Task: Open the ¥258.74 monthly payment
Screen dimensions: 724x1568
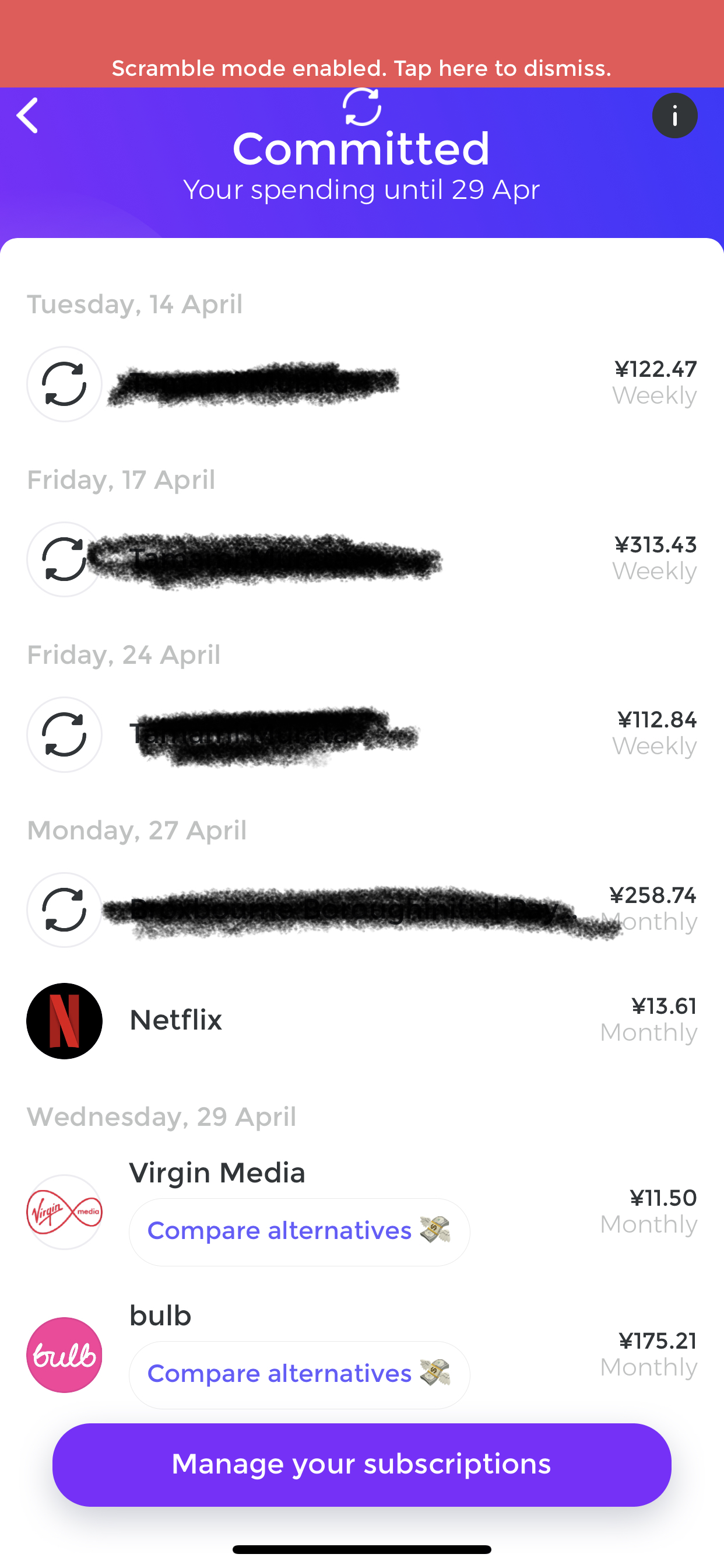Action: [362, 909]
